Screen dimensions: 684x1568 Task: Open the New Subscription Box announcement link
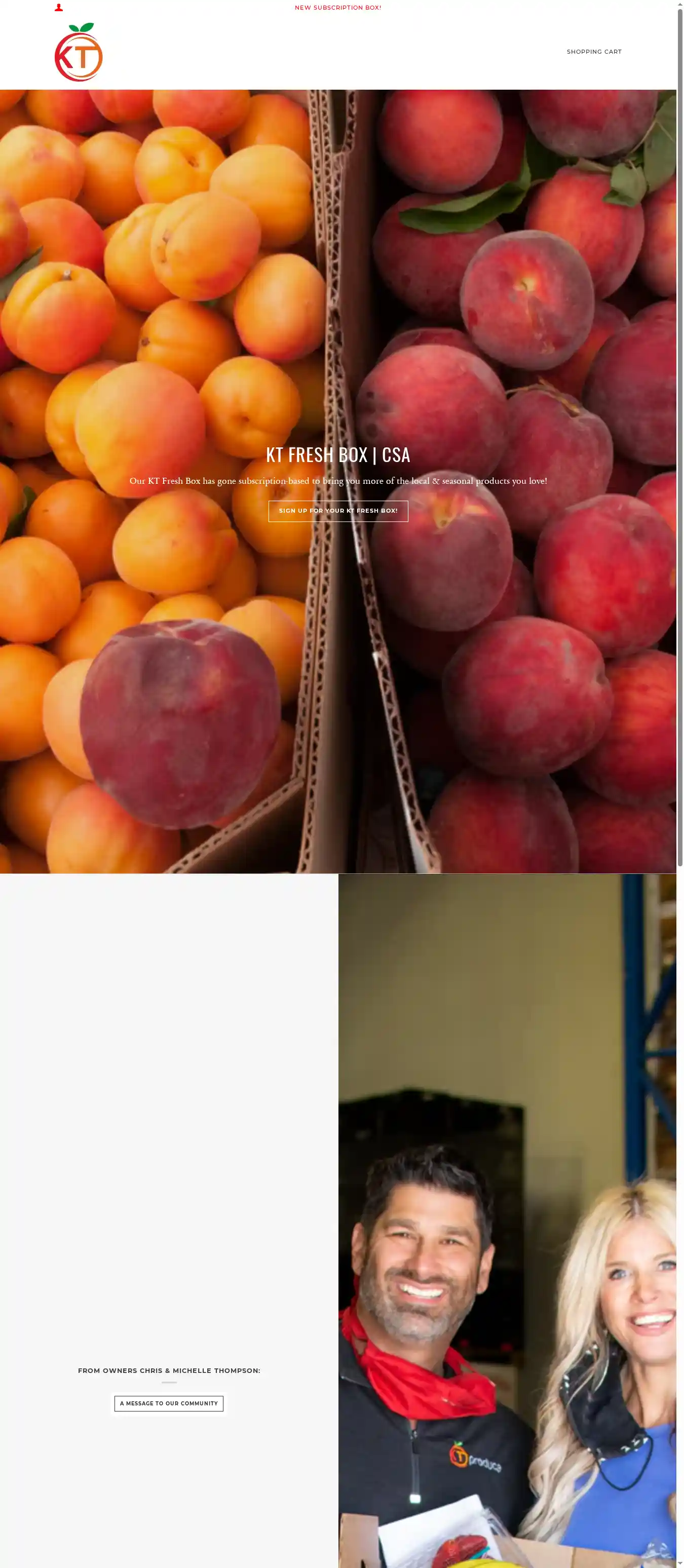coord(338,8)
